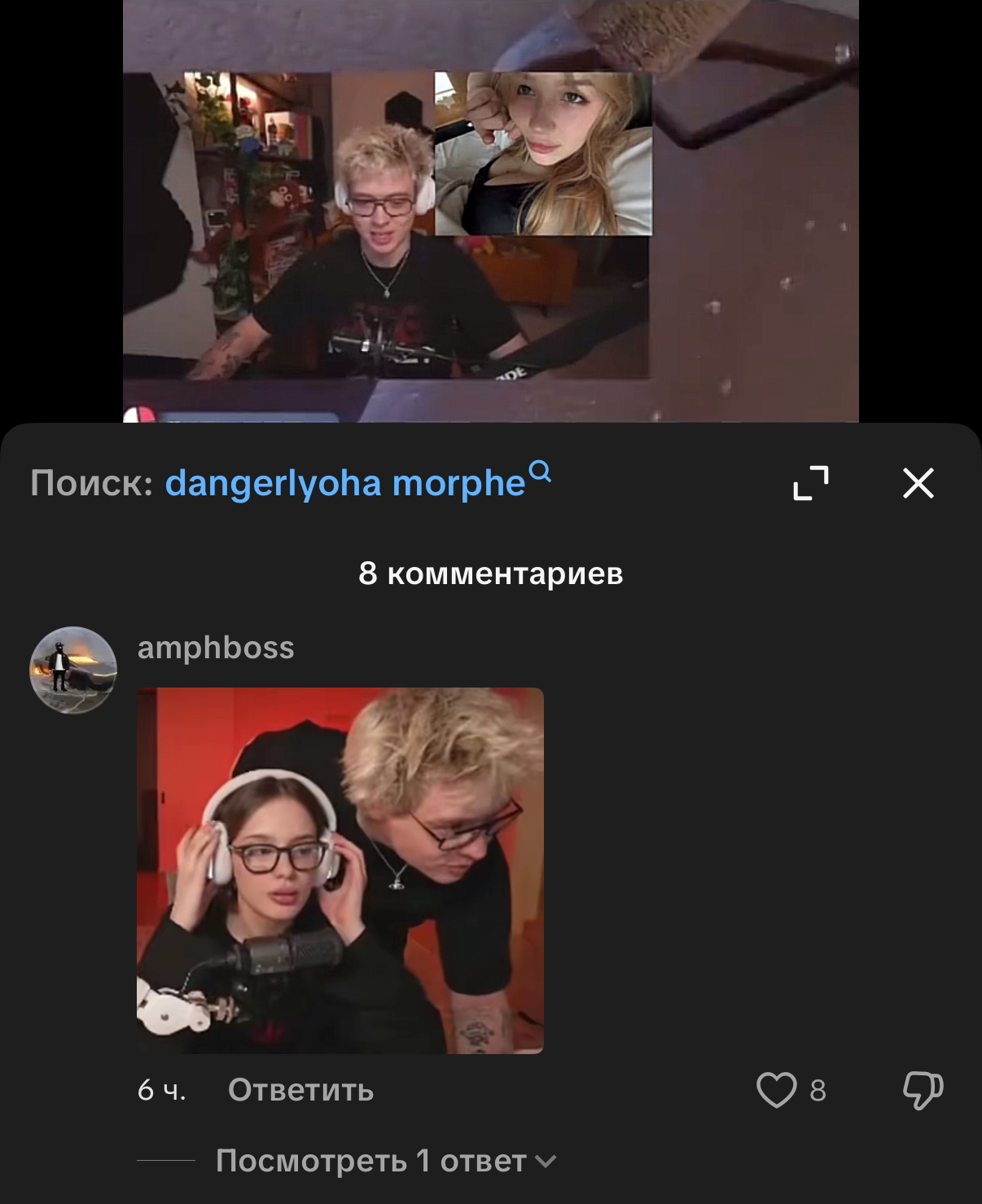Close the comments panel

pyautogui.click(x=918, y=484)
